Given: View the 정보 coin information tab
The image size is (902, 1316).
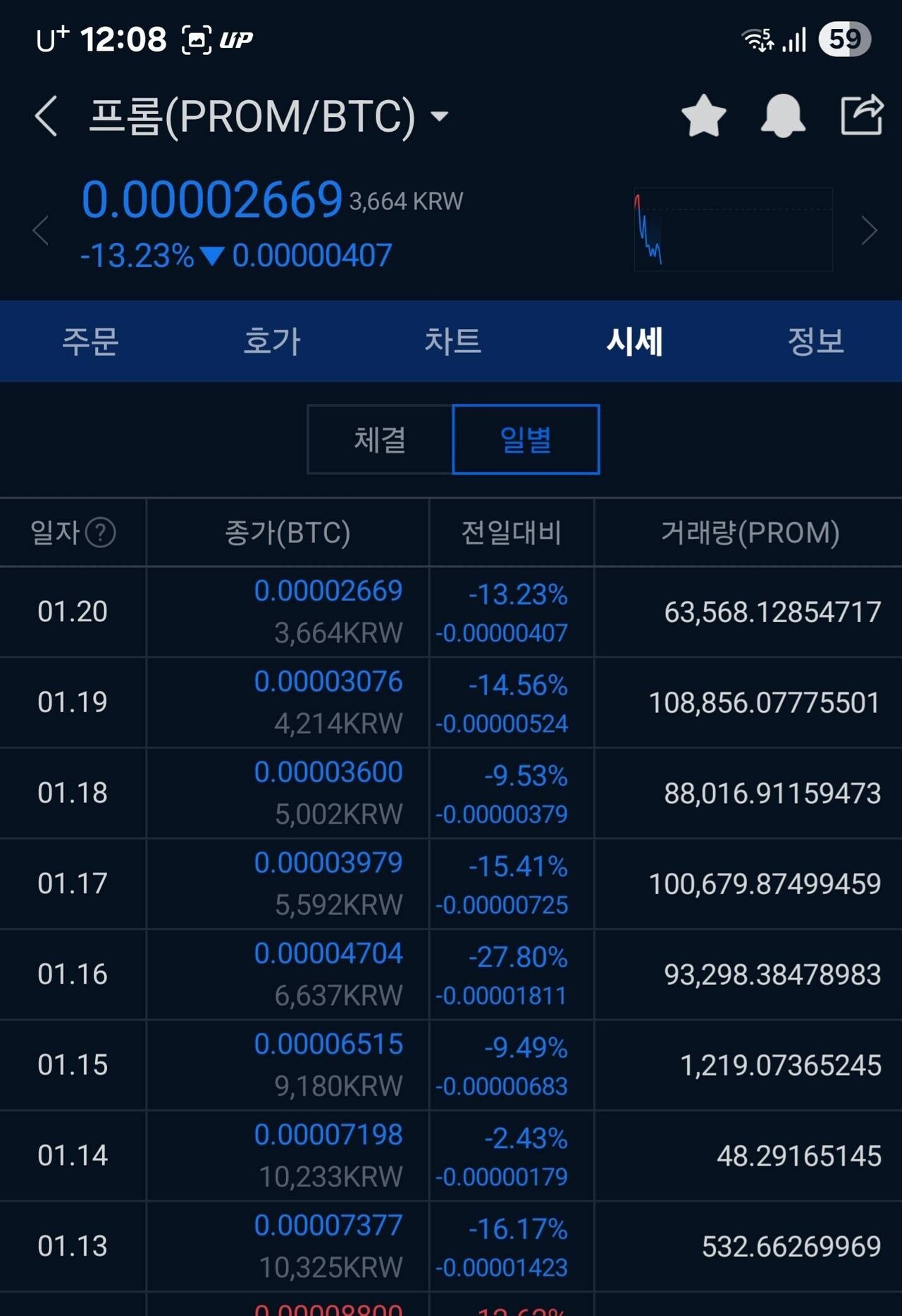Looking at the screenshot, I should pyautogui.click(x=816, y=341).
